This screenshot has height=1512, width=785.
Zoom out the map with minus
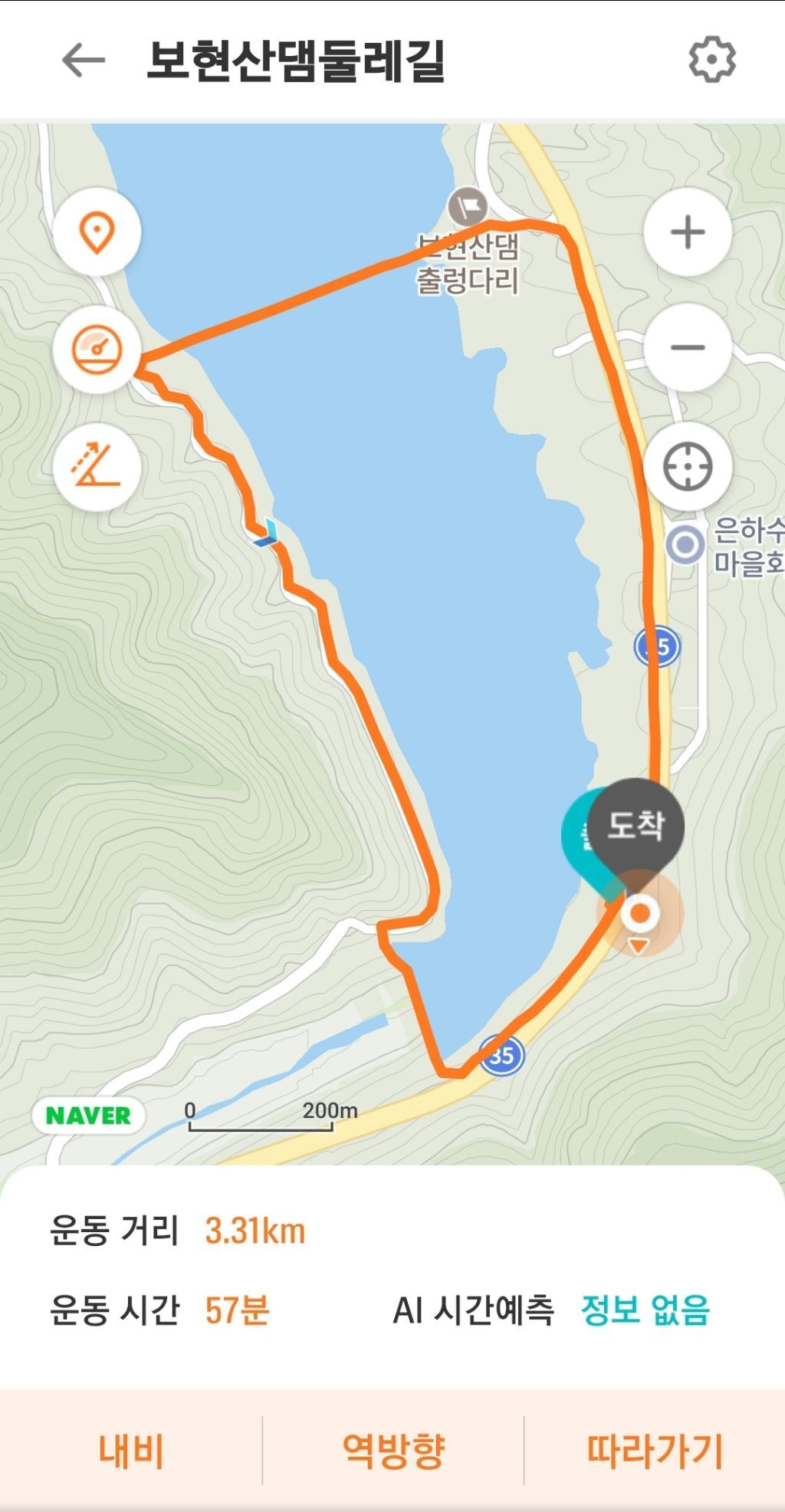coord(688,347)
